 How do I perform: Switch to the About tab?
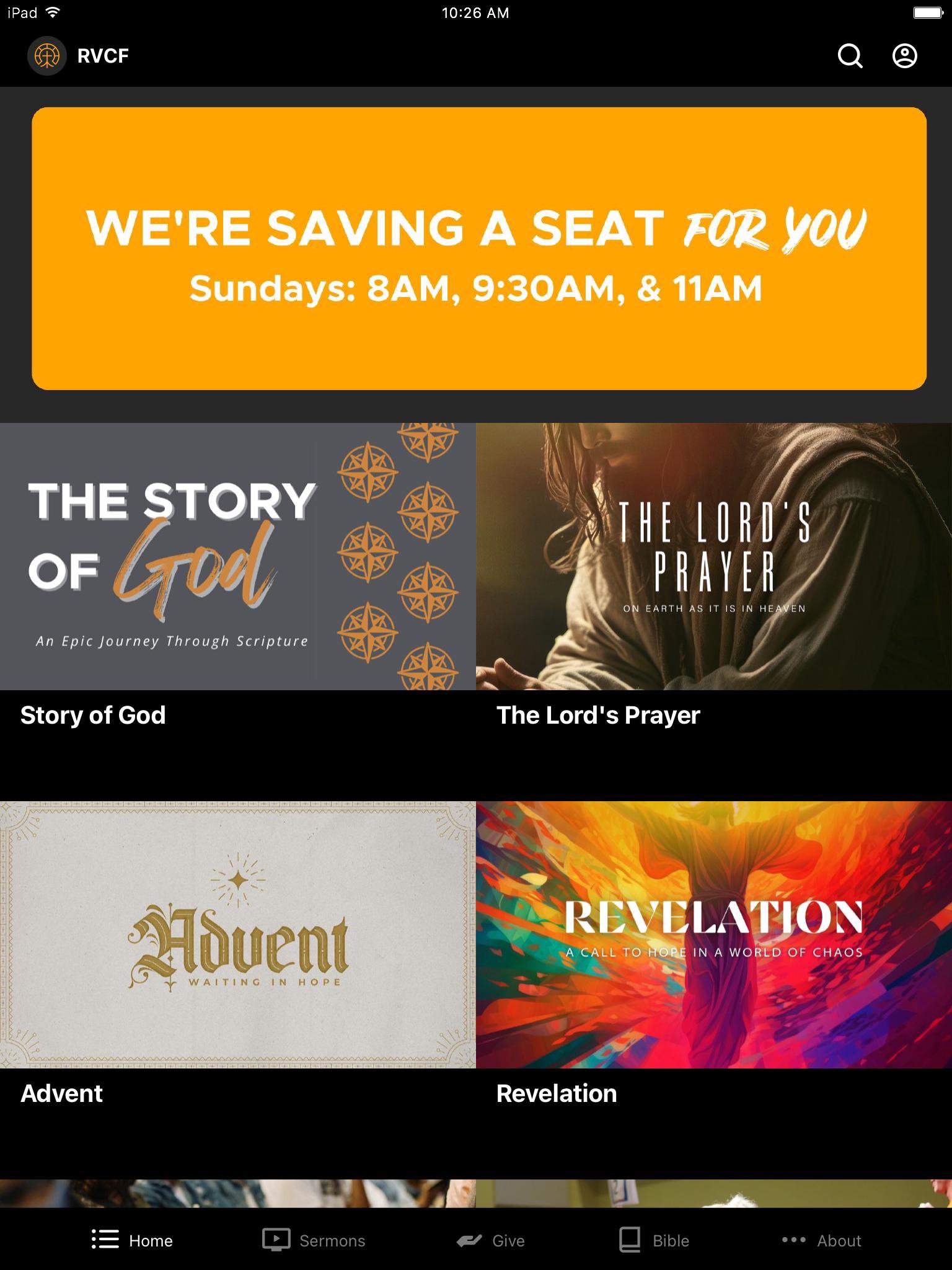tap(821, 1240)
